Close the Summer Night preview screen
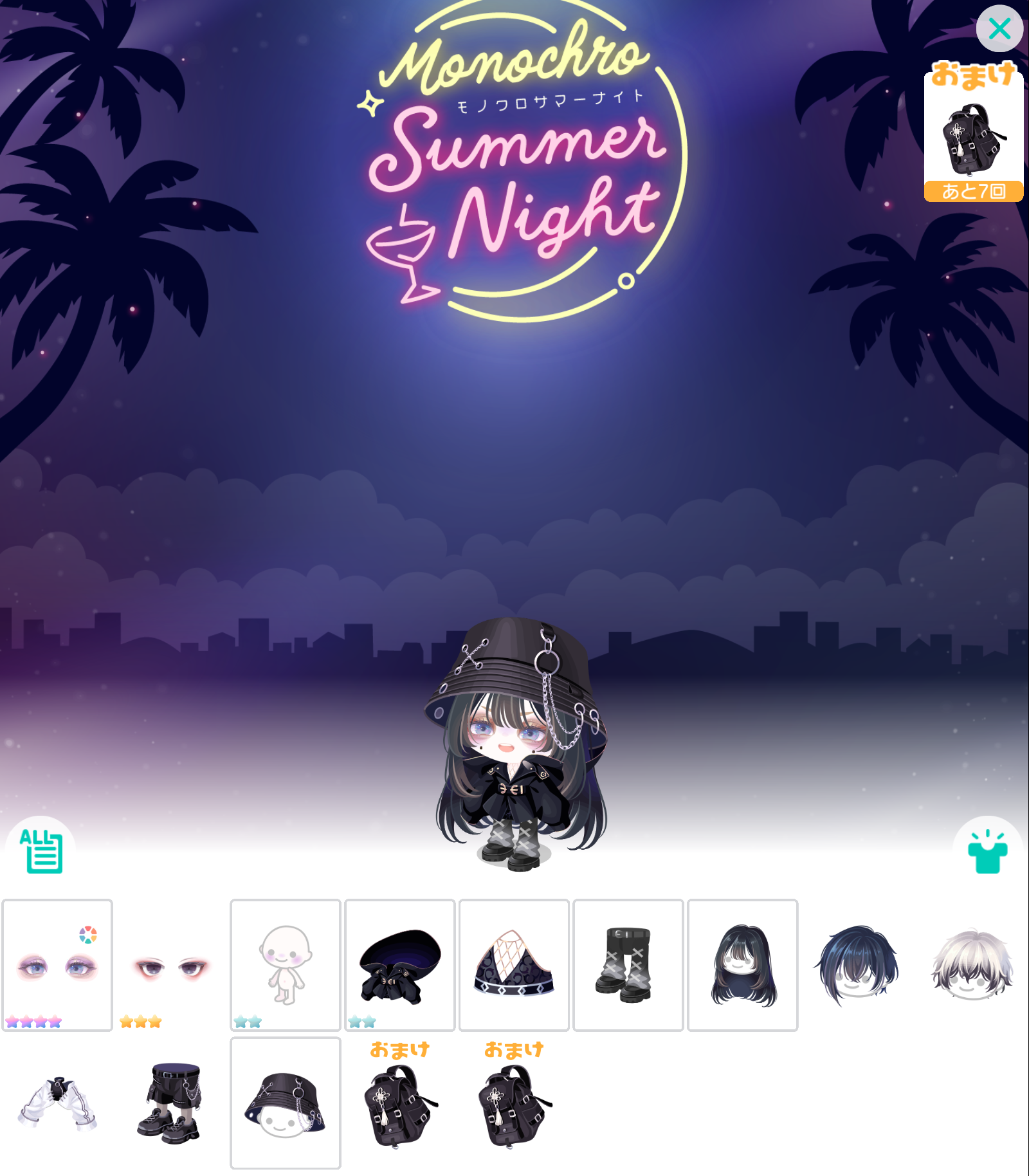This screenshot has width=1029, height=1176. tap(999, 29)
